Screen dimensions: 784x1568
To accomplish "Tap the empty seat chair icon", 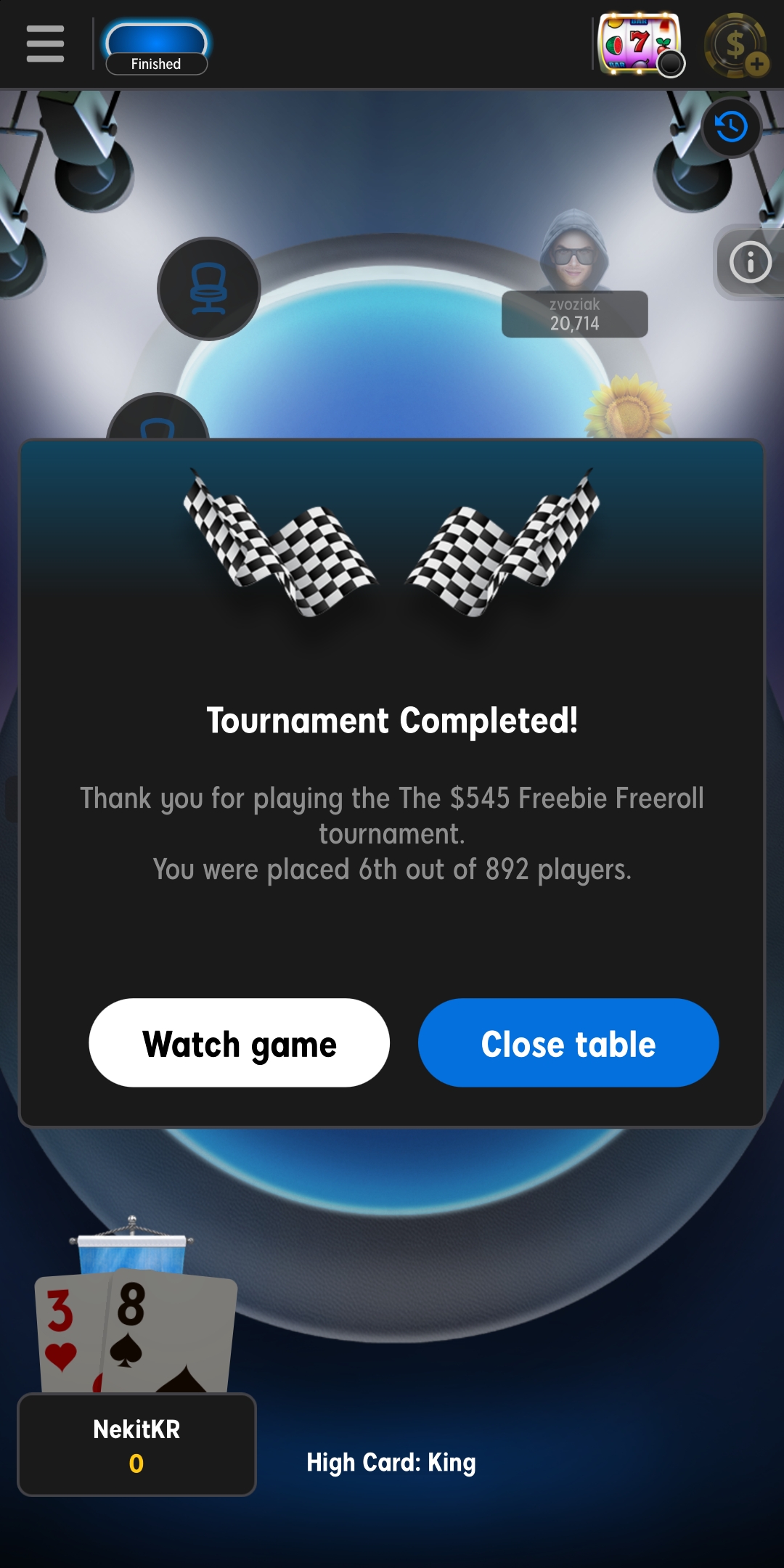I will tap(209, 289).
